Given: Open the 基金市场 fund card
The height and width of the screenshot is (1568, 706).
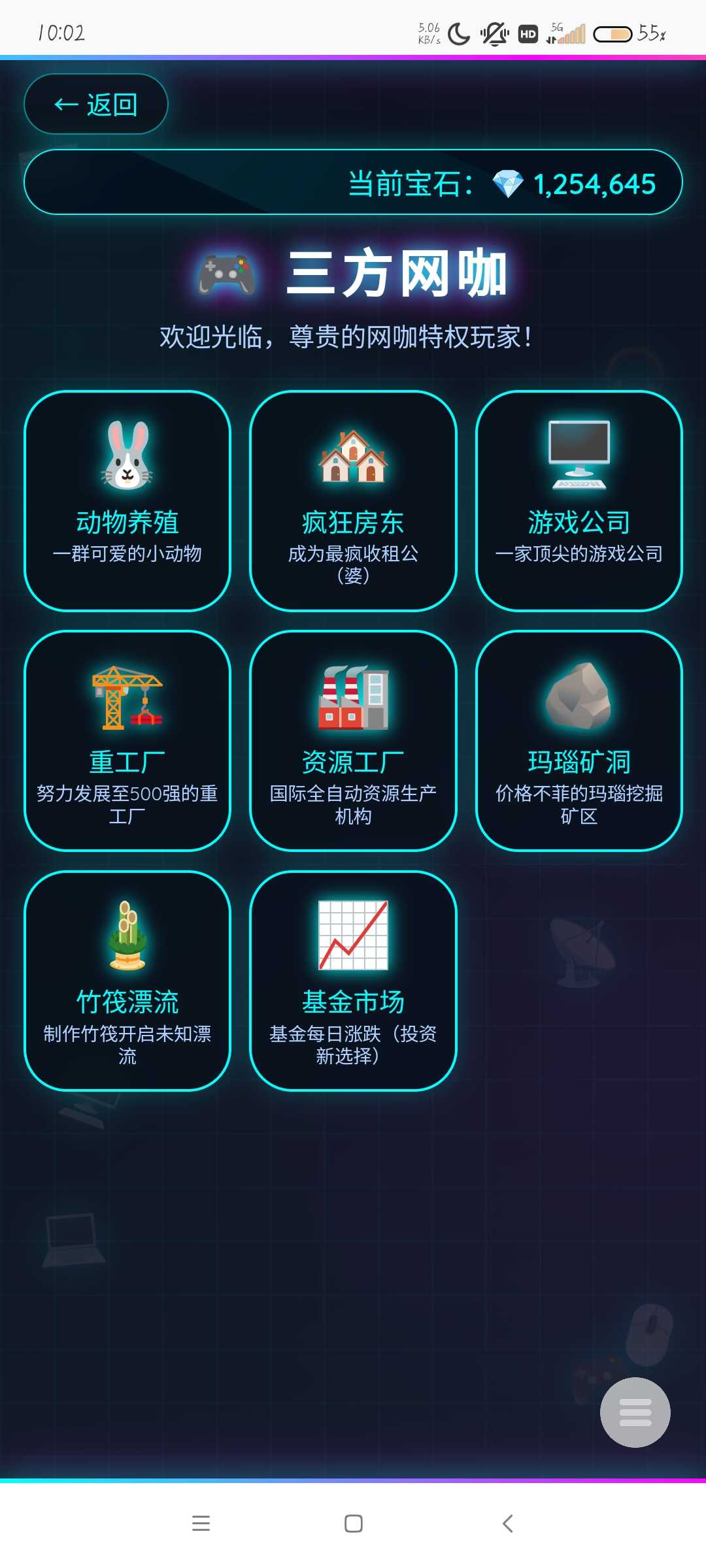Looking at the screenshot, I should pyautogui.click(x=353, y=981).
